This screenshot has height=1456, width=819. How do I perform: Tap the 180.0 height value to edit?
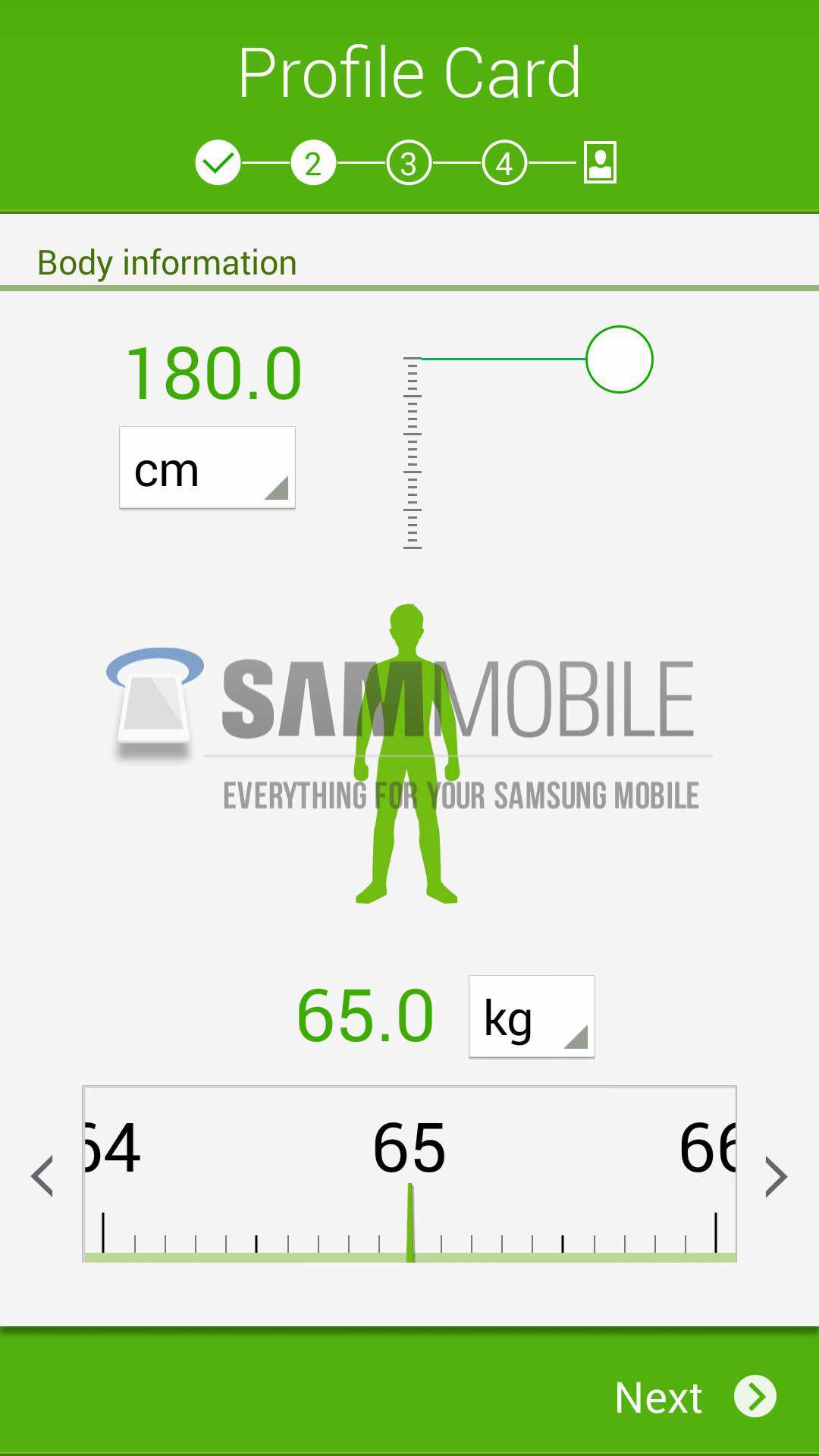pos(213,373)
